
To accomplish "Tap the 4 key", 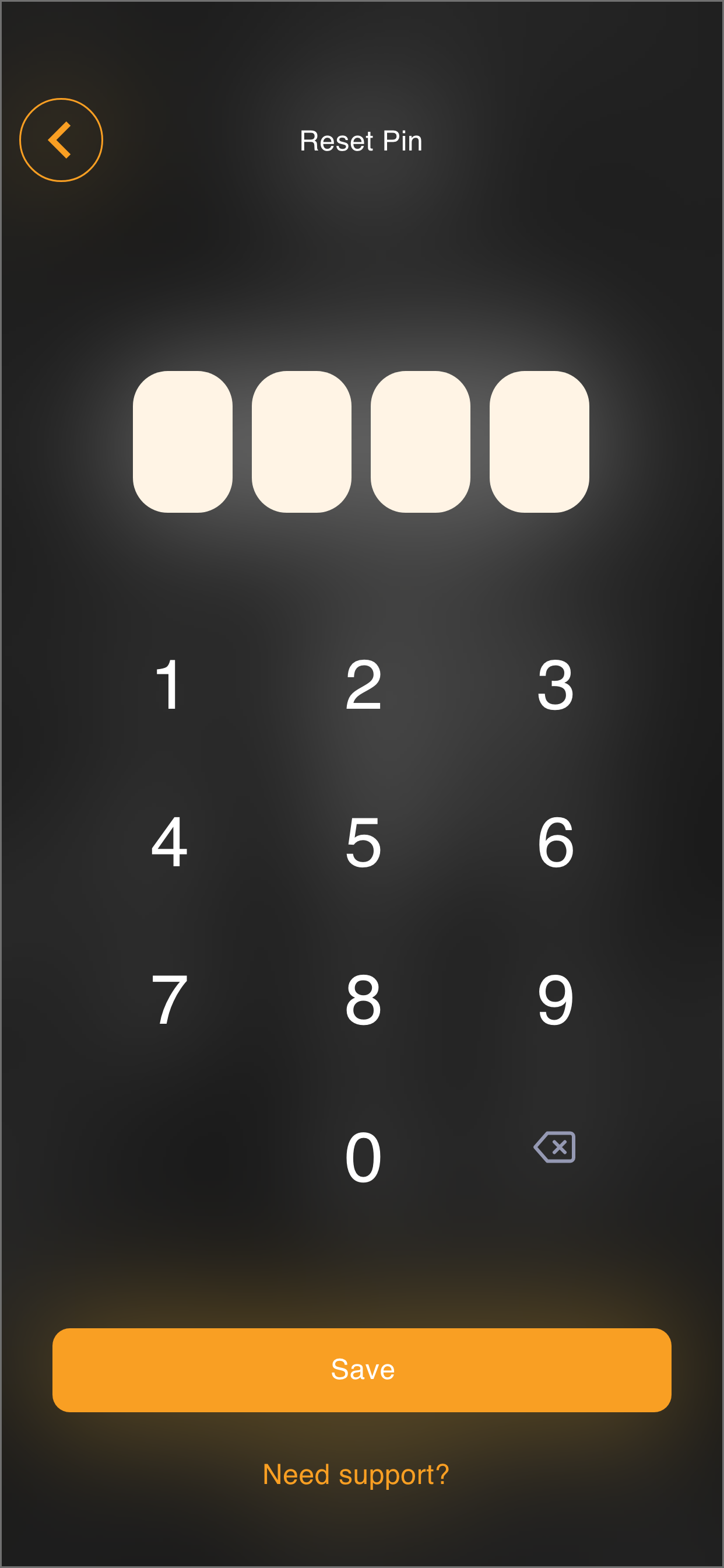I will [x=169, y=842].
